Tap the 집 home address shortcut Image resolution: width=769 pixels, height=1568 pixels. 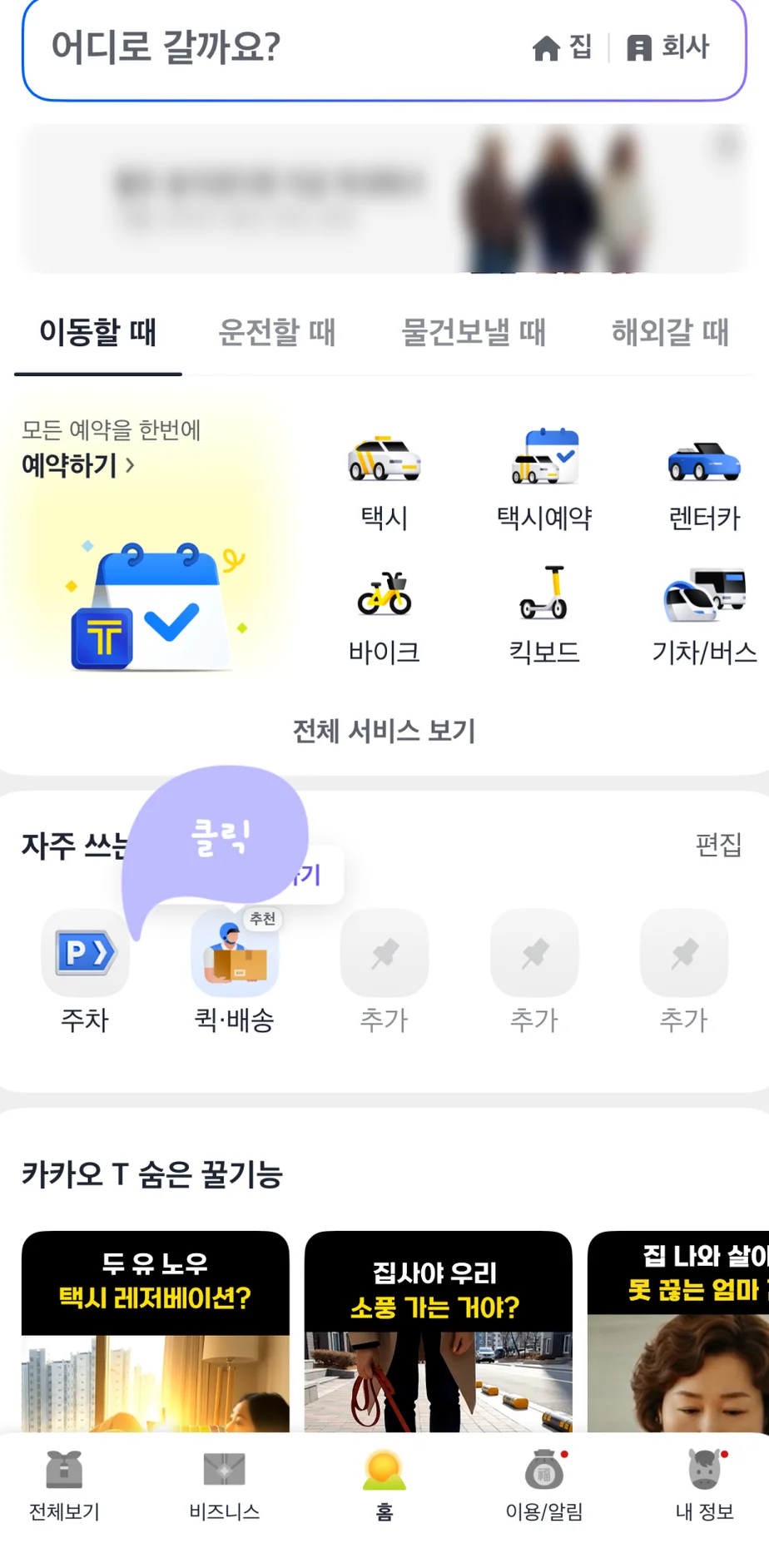click(563, 47)
